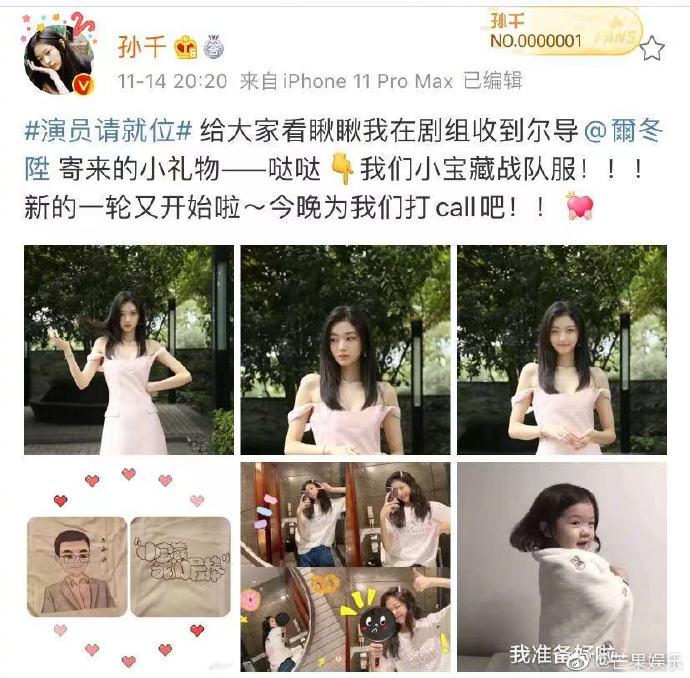Open the @爾冬陞 mention link
Image resolution: width=690 pixels, height=678 pixels.
tap(618, 128)
